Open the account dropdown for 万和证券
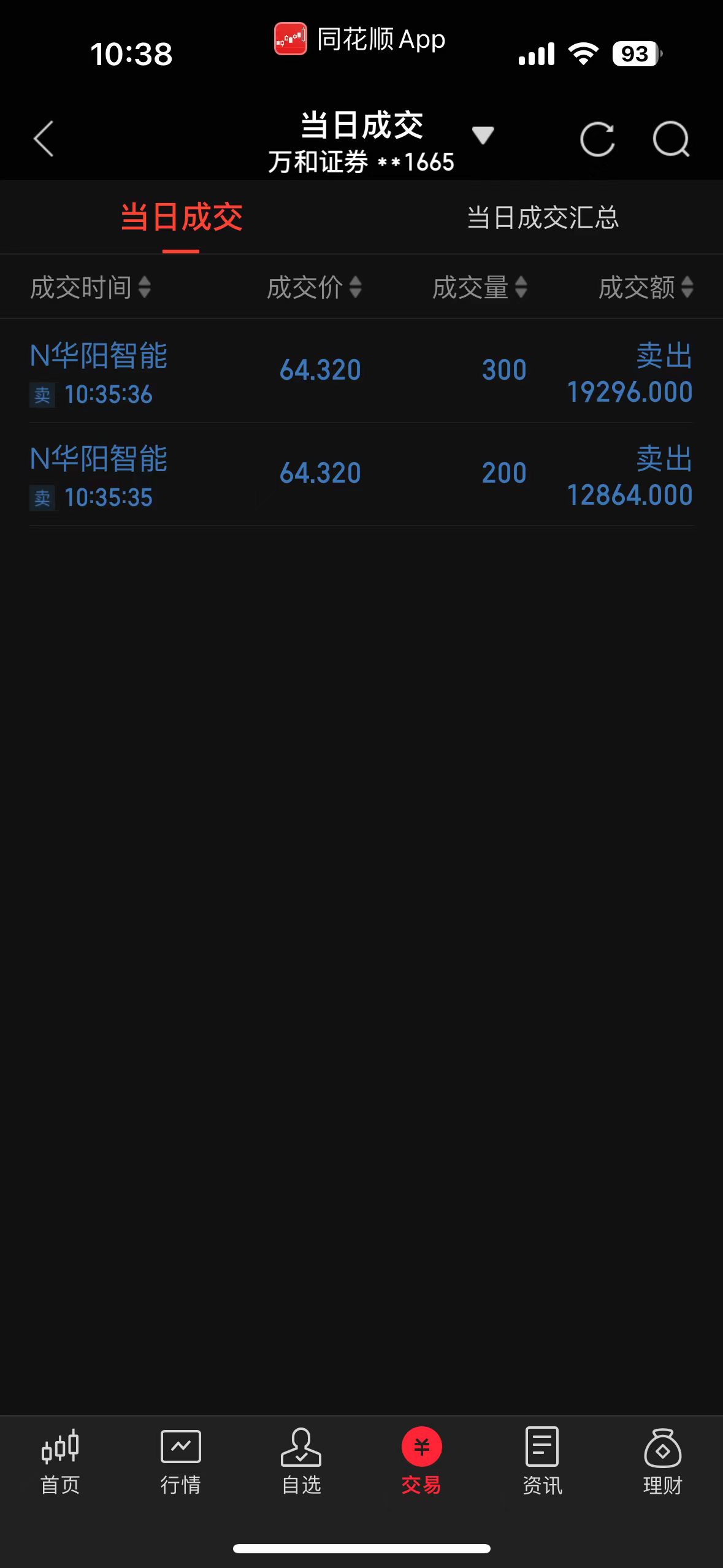The image size is (723, 1568). [x=483, y=136]
